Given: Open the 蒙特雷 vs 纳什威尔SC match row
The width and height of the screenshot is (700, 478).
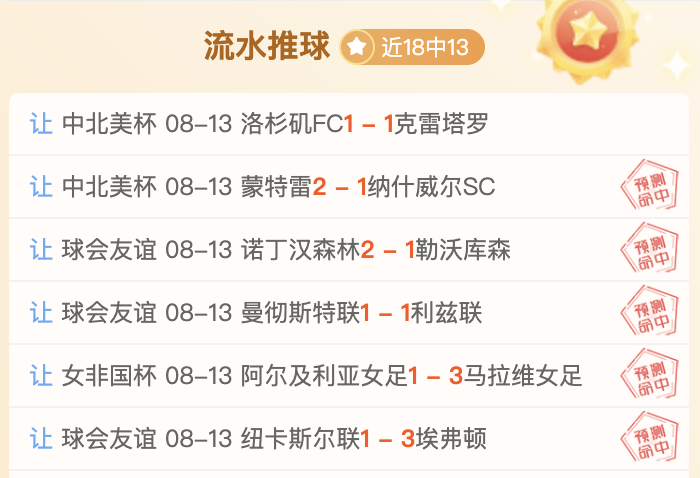Looking at the screenshot, I should [349, 187].
